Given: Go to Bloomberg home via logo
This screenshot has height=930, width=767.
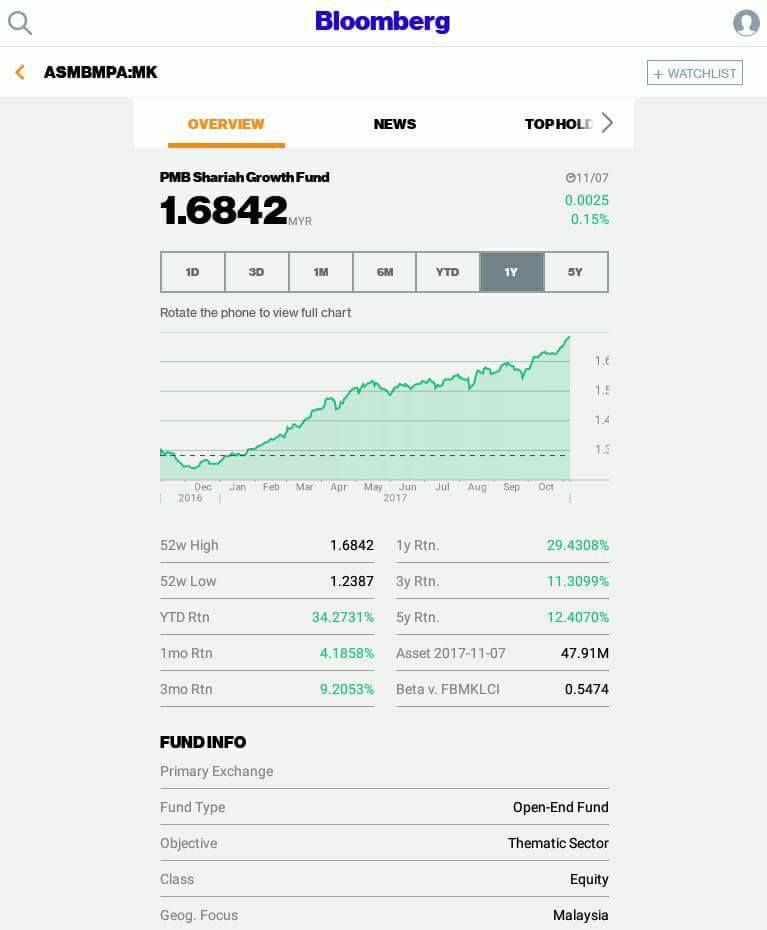Looking at the screenshot, I should tap(382, 21).
